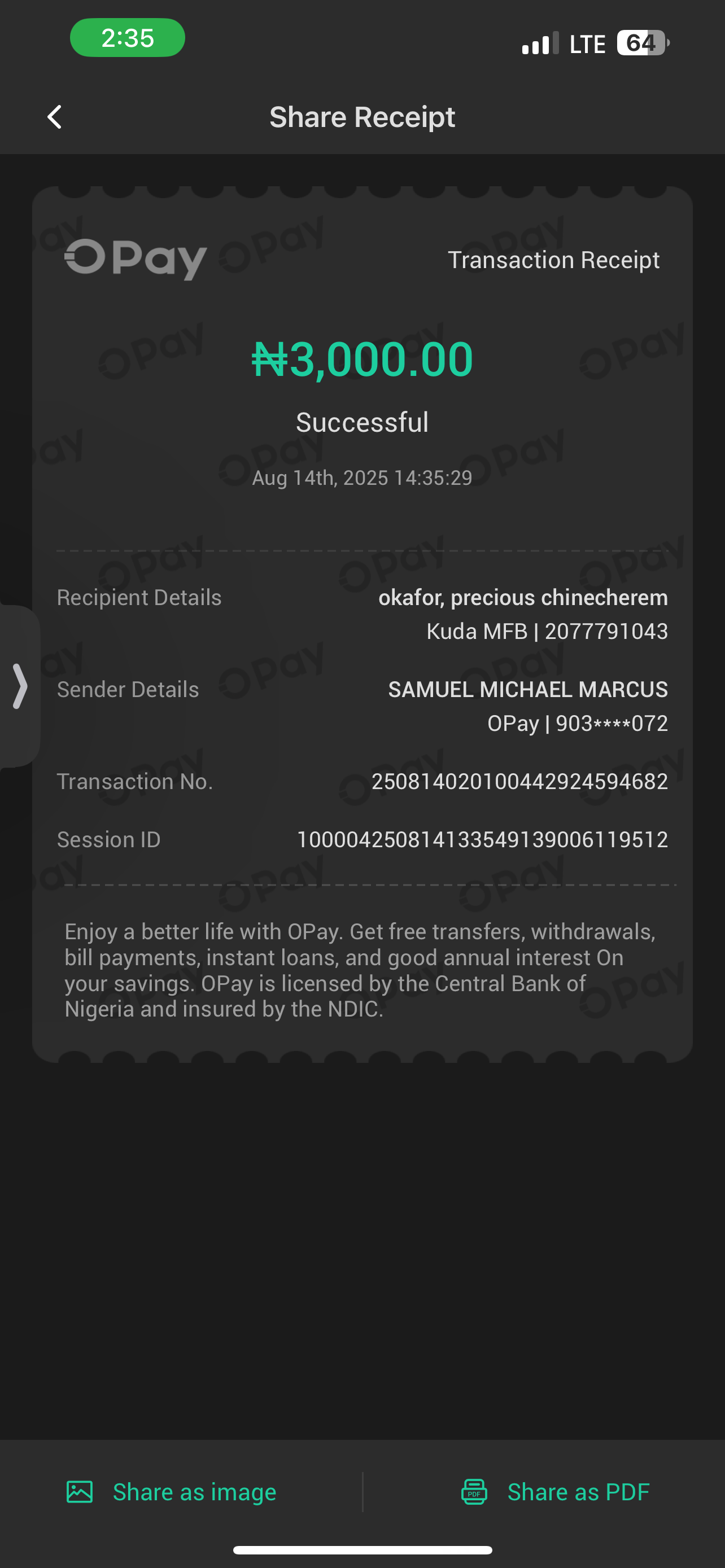Share the receipt as PDF

[x=555, y=1492]
